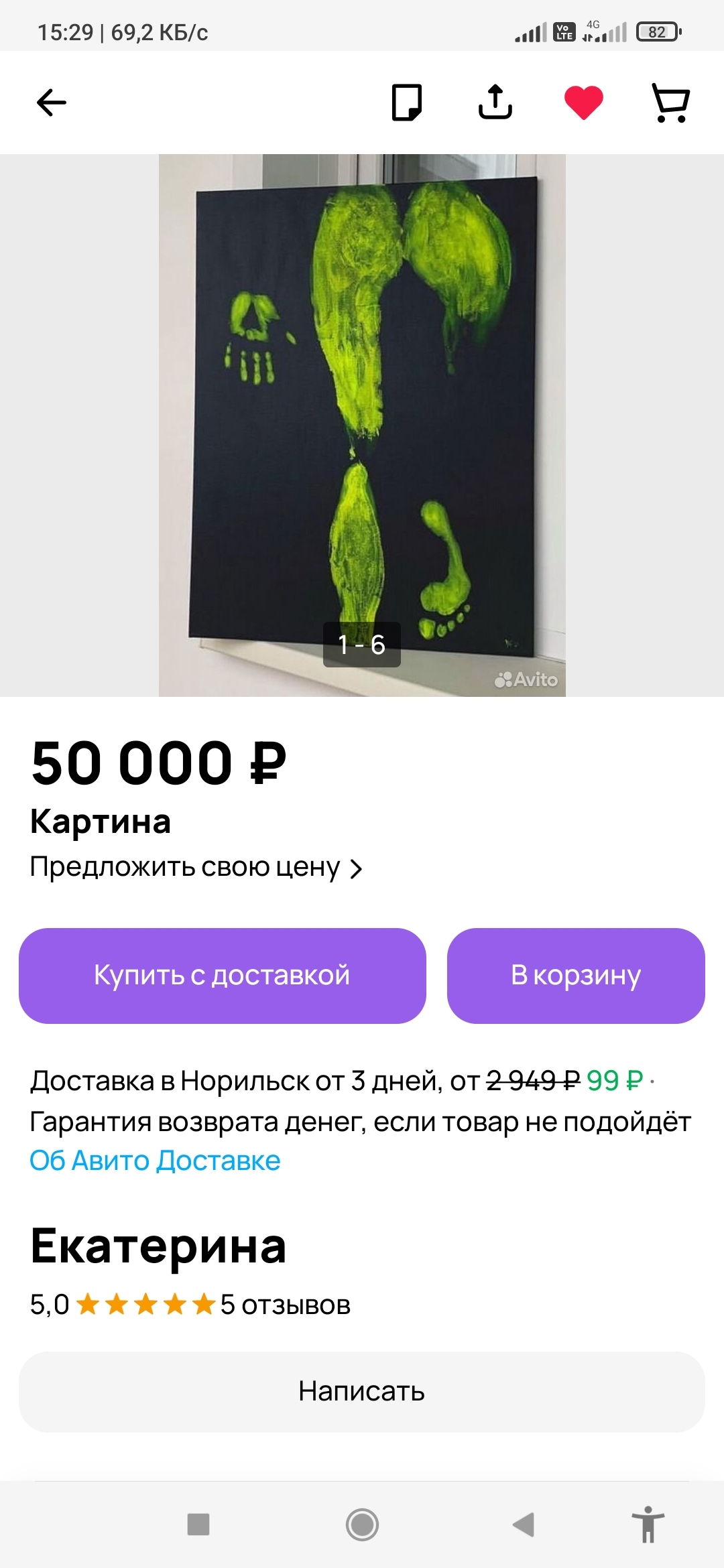Open recent apps from the navigation bar
724x1568 pixels.
[198, 1524]
